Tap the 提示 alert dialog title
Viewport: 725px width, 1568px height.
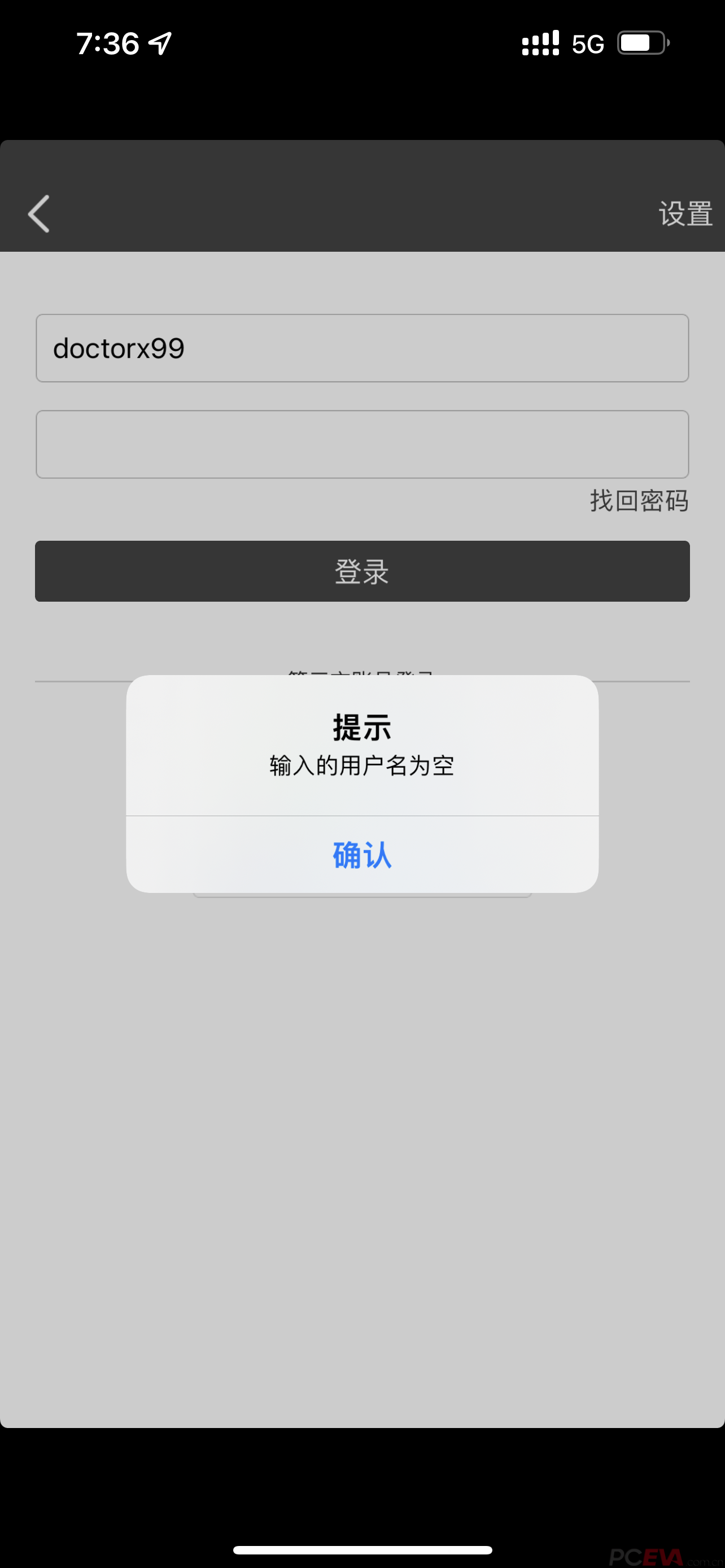tap(361, 725)
